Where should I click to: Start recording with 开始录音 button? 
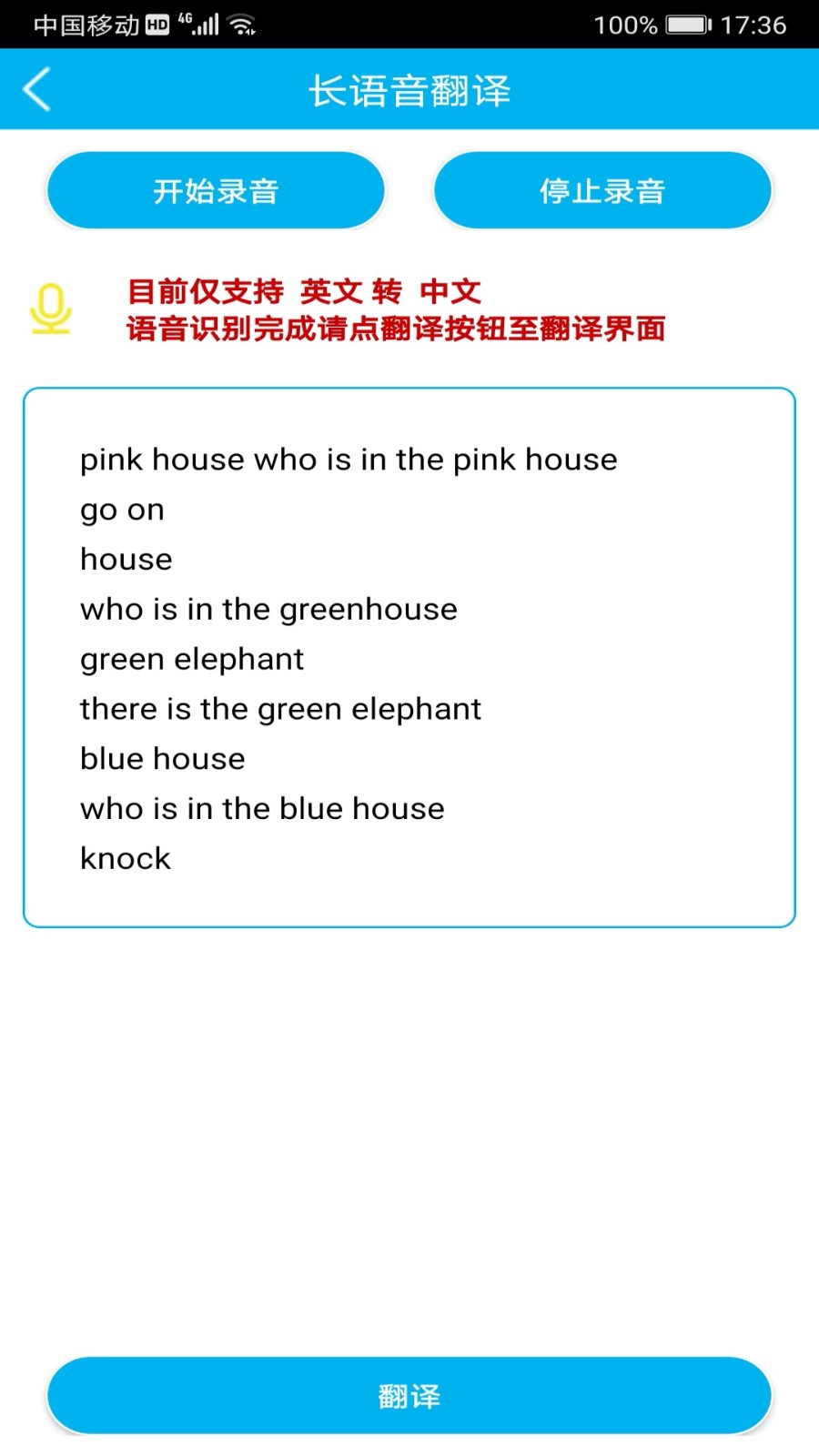[x=216, y=190]
